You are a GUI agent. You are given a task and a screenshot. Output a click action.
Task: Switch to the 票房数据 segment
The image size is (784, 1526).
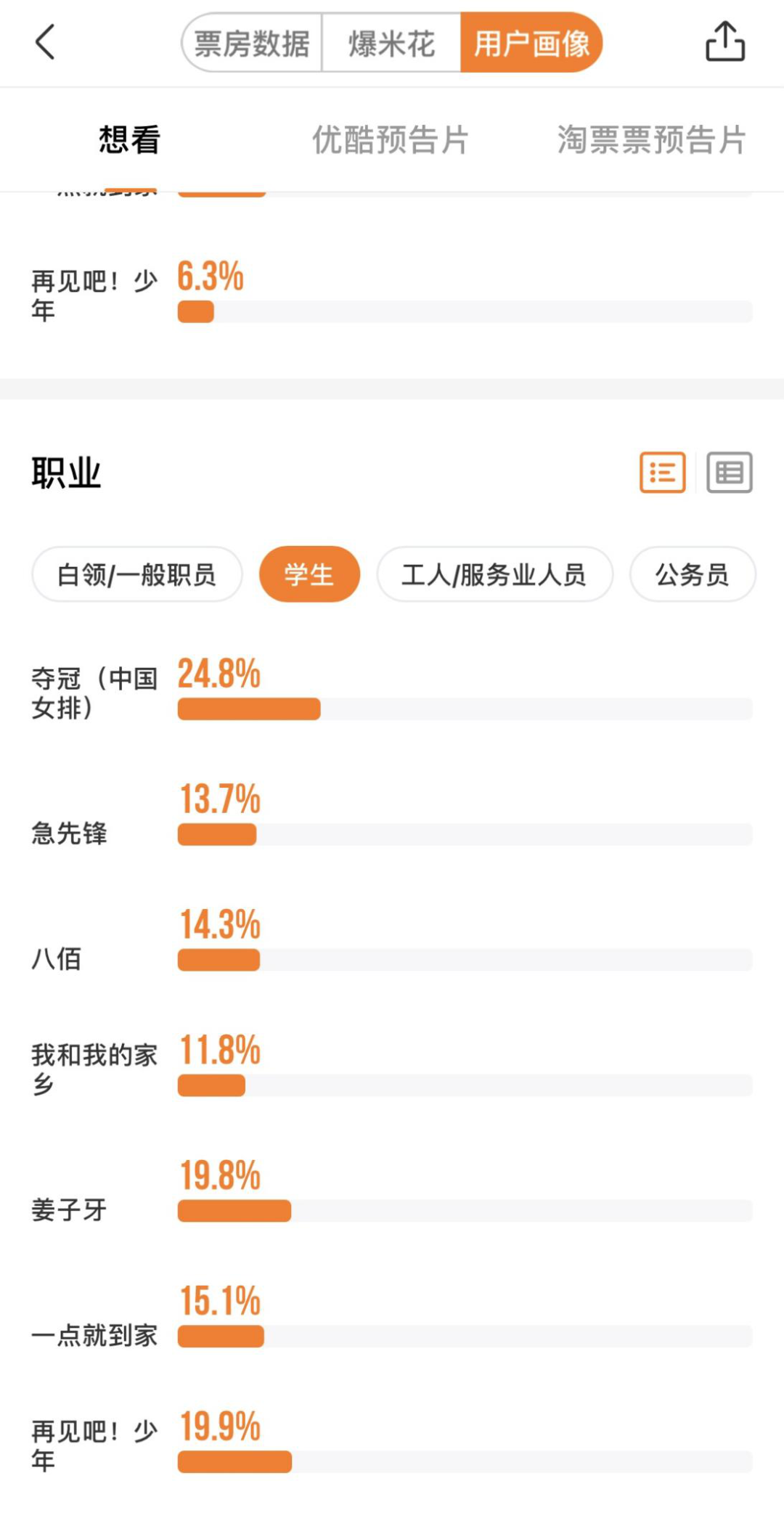click(x=253, y=44)
